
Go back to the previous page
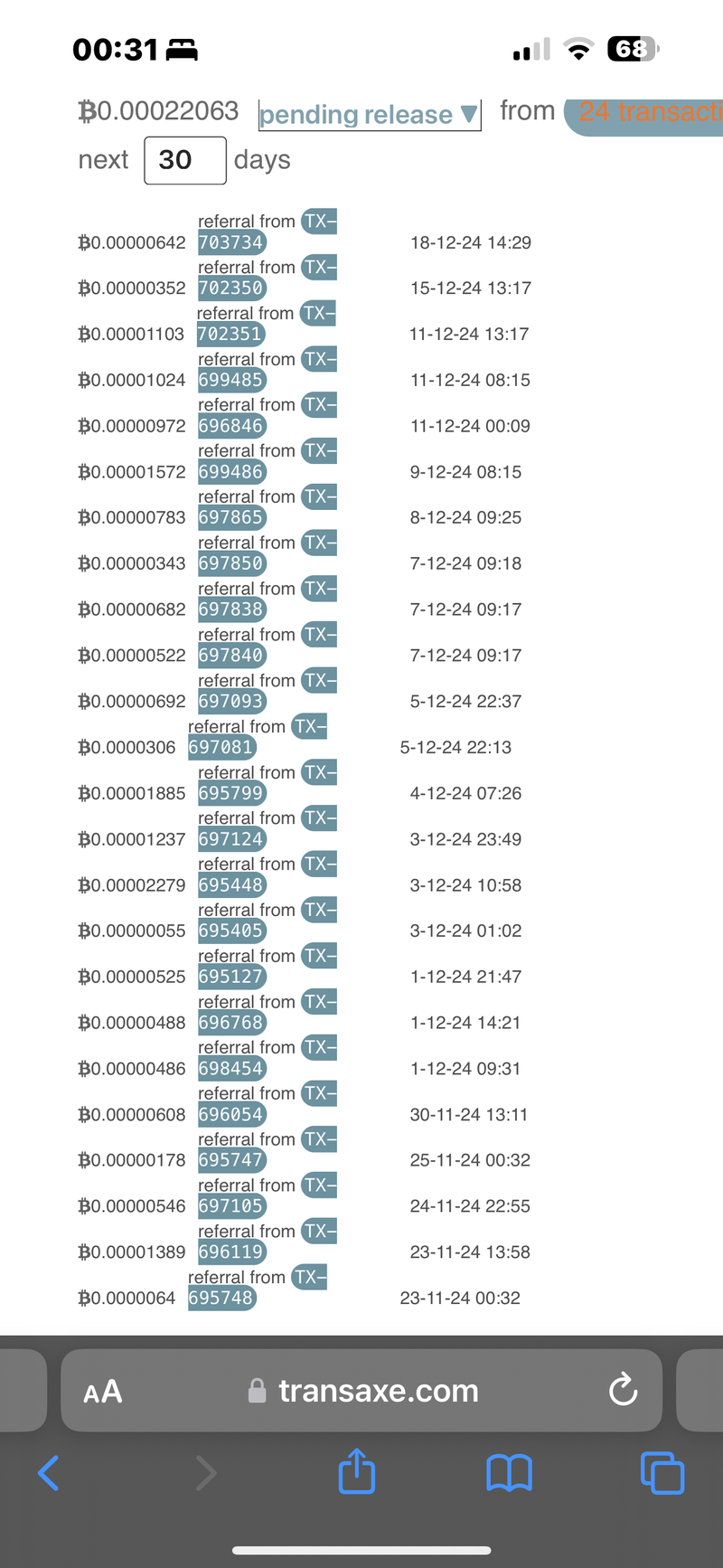[x=49, y=1473]
